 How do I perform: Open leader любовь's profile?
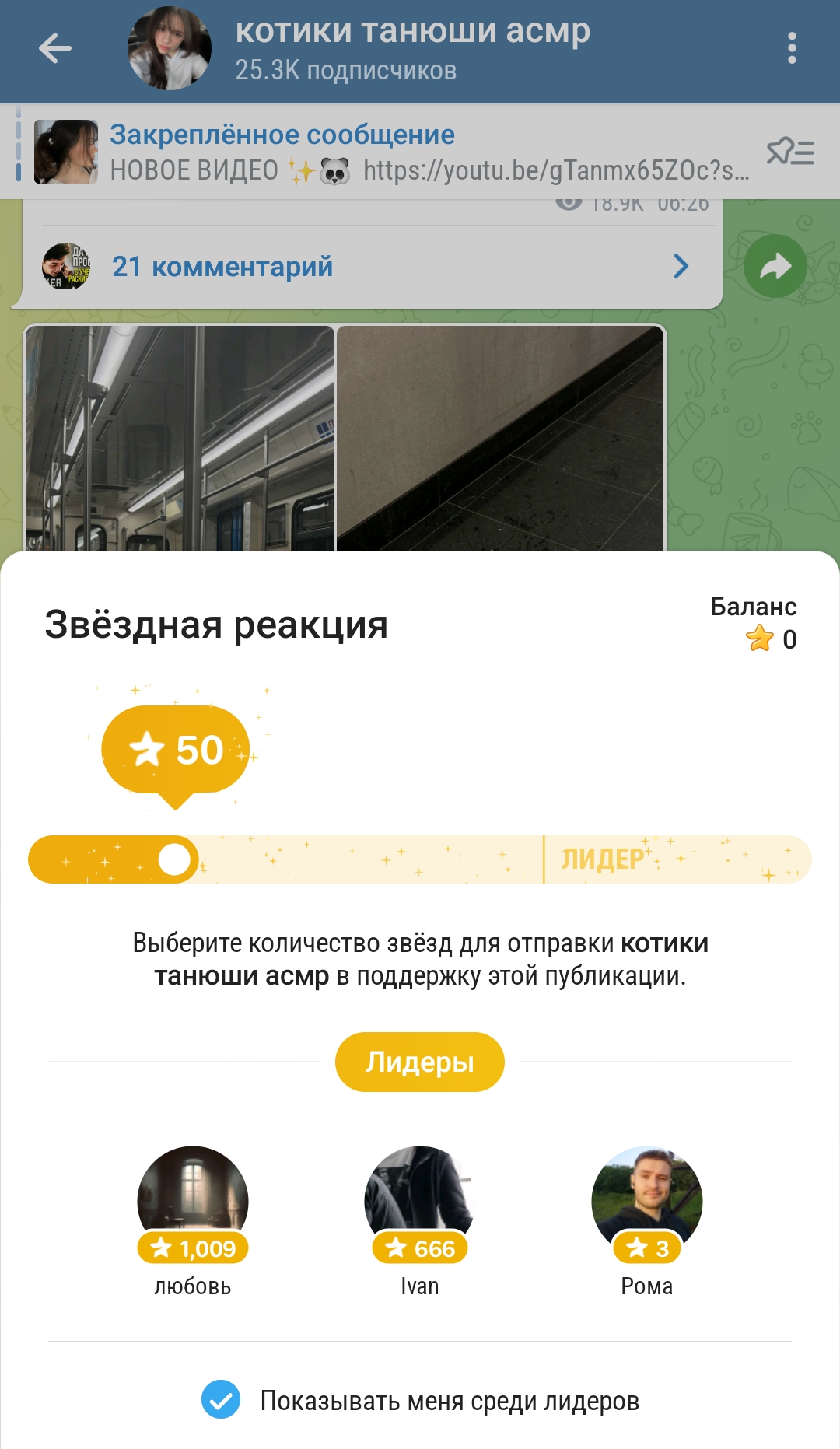[x=193, y=1201]
